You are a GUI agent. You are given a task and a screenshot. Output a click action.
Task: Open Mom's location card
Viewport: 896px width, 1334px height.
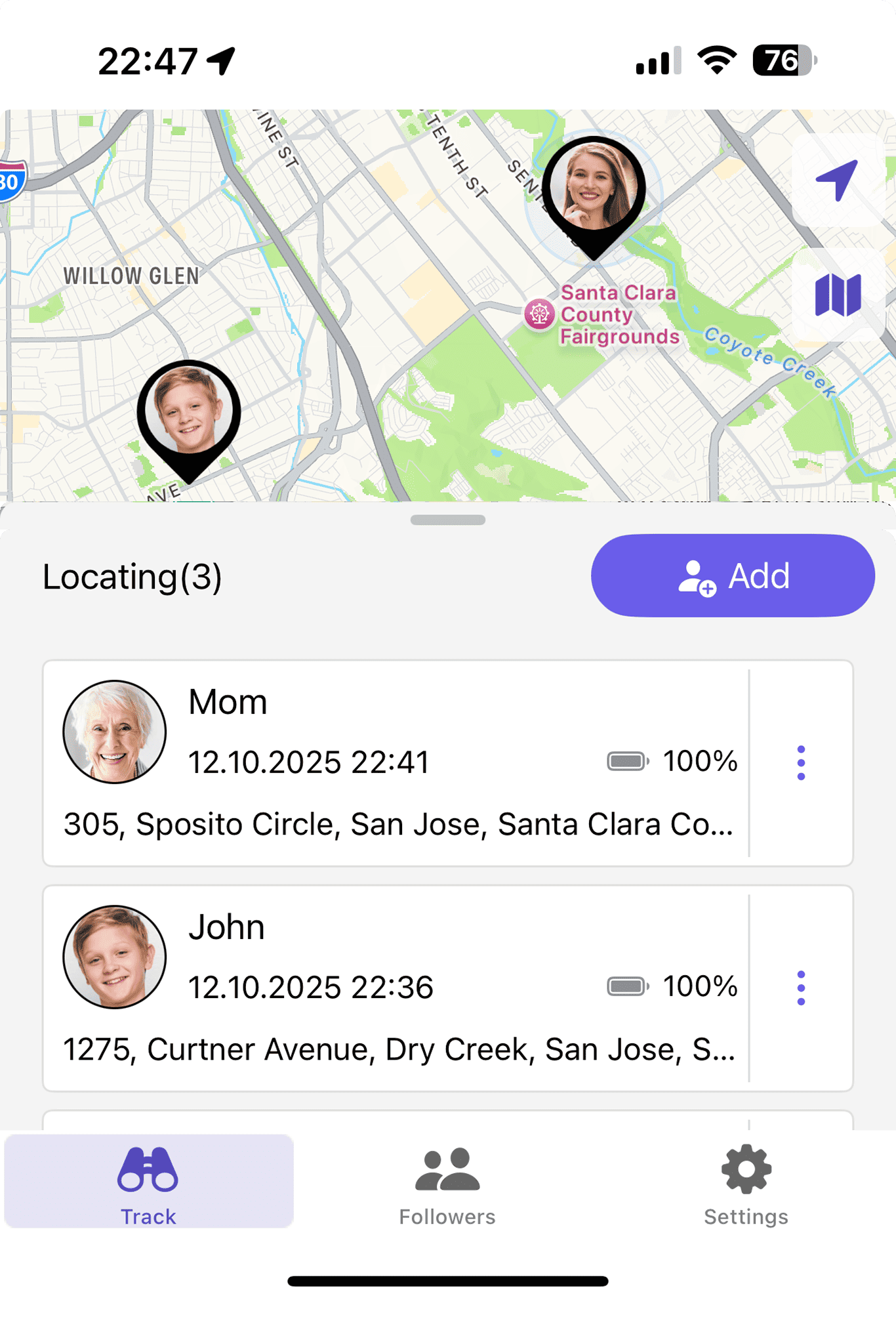point(394,763)
